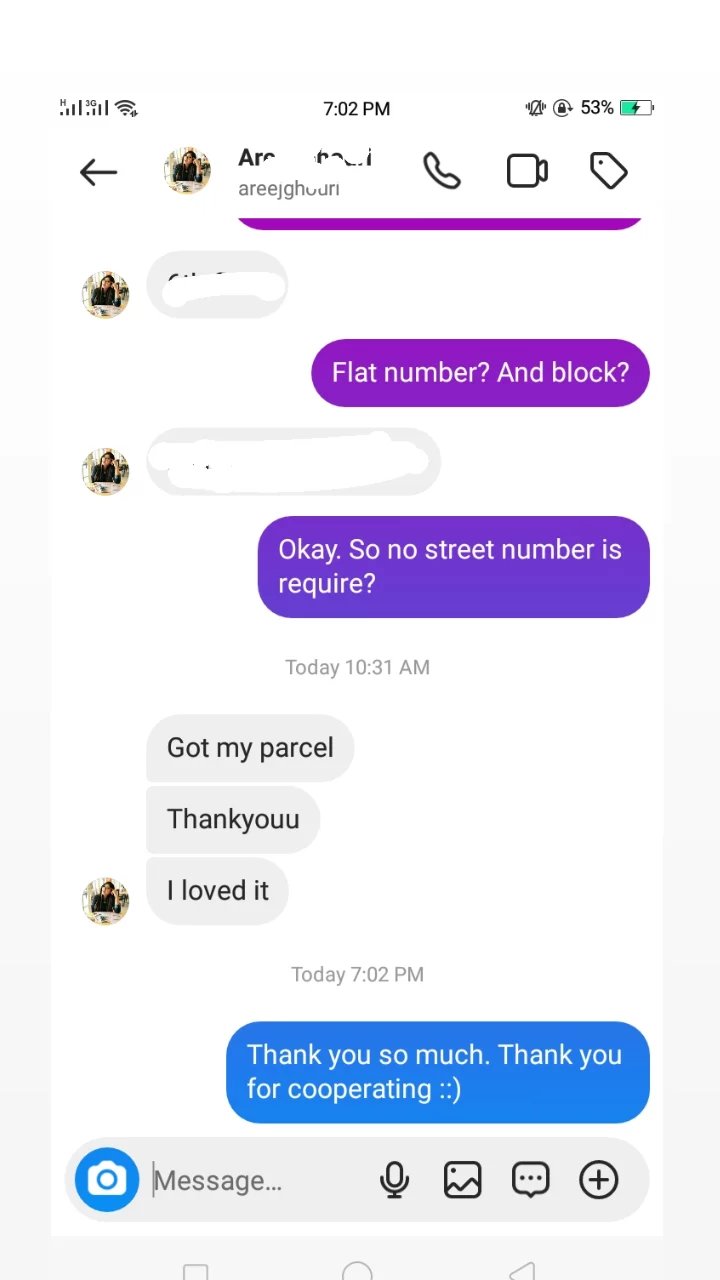The width and height of the screenshot is (720, 1280).
Task: Open quick replies speech bubble icon
Action: [530, 1180]
